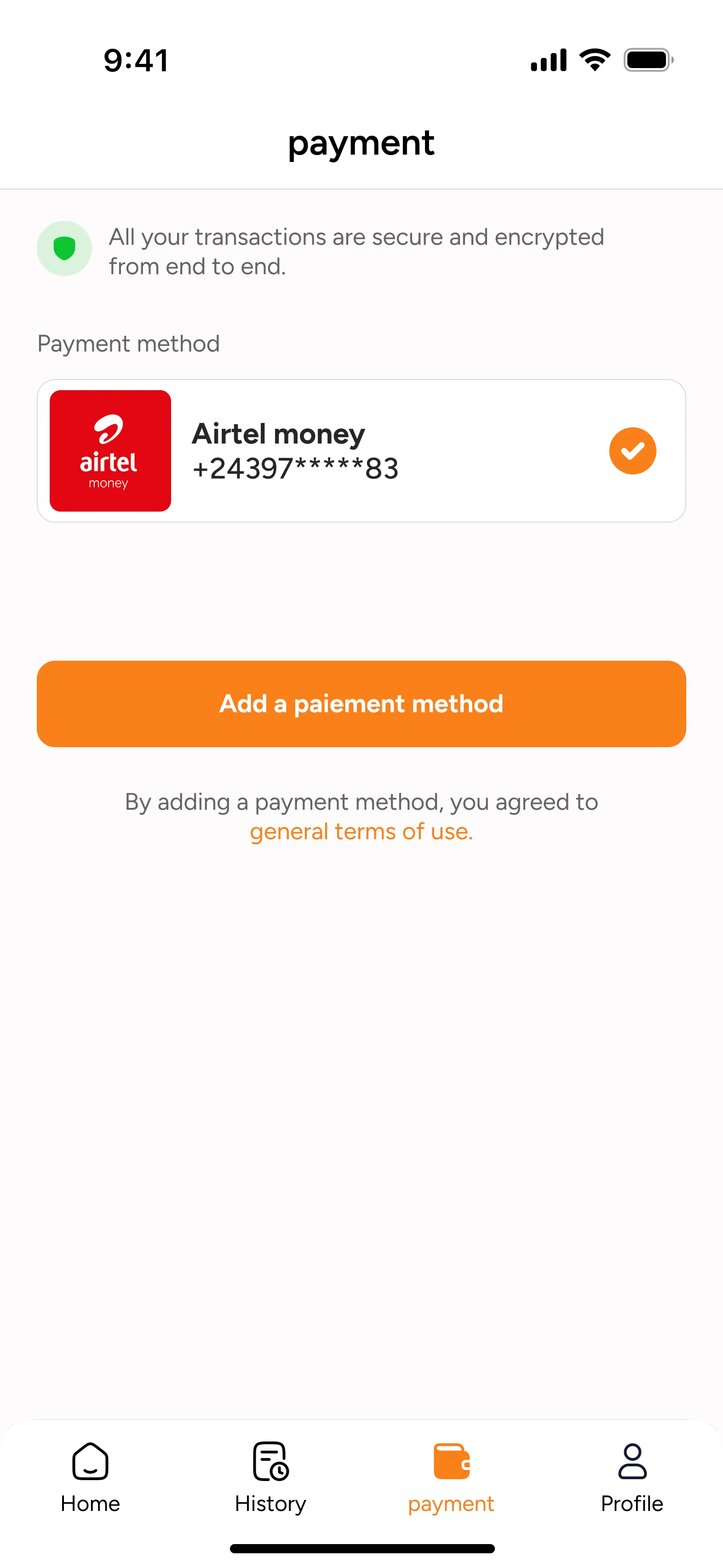Tap Add a paiement method button
Screen dimensions: 723x1568
pos(361,703)
